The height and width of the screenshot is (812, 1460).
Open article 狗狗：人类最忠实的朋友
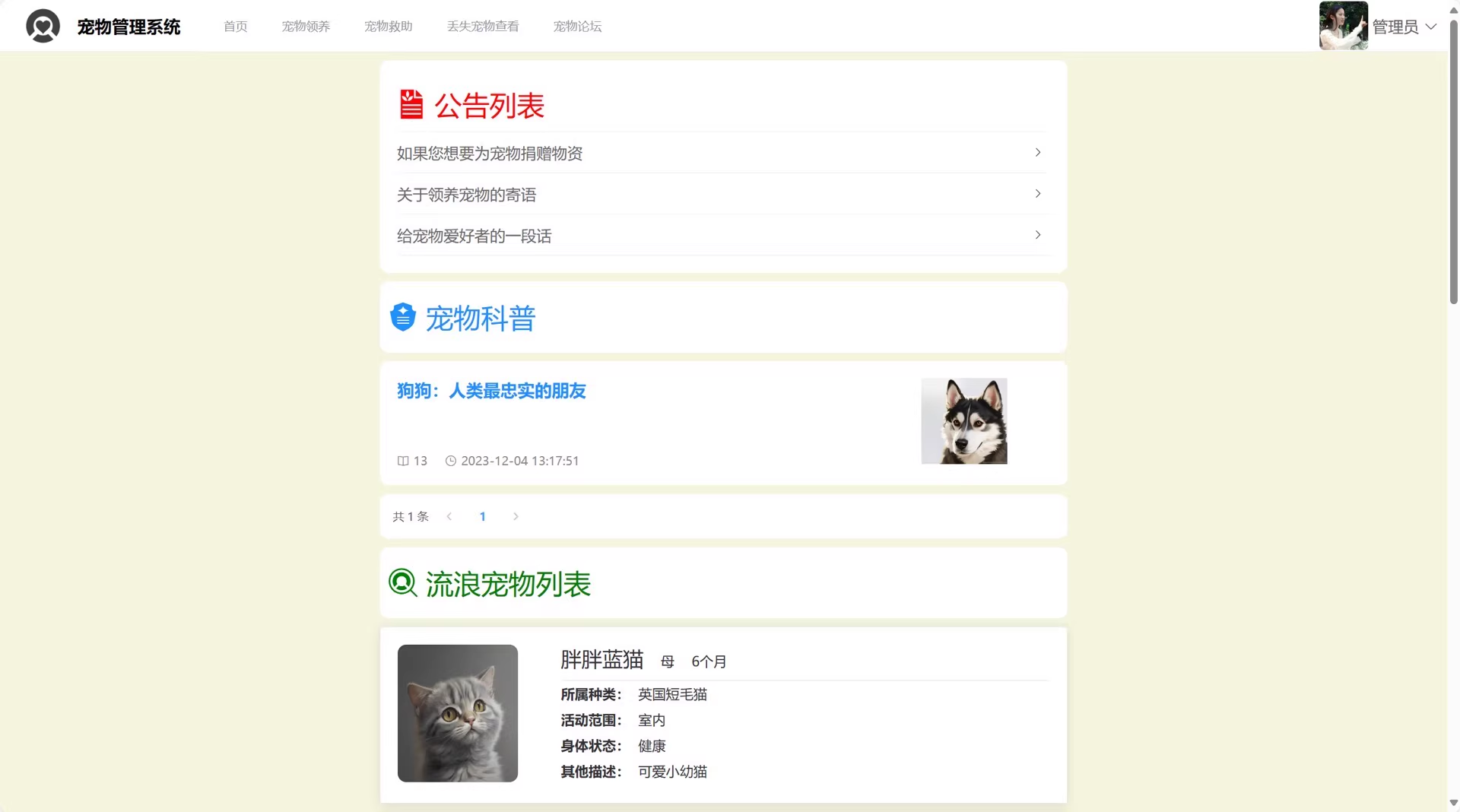(x=491, y=391)
